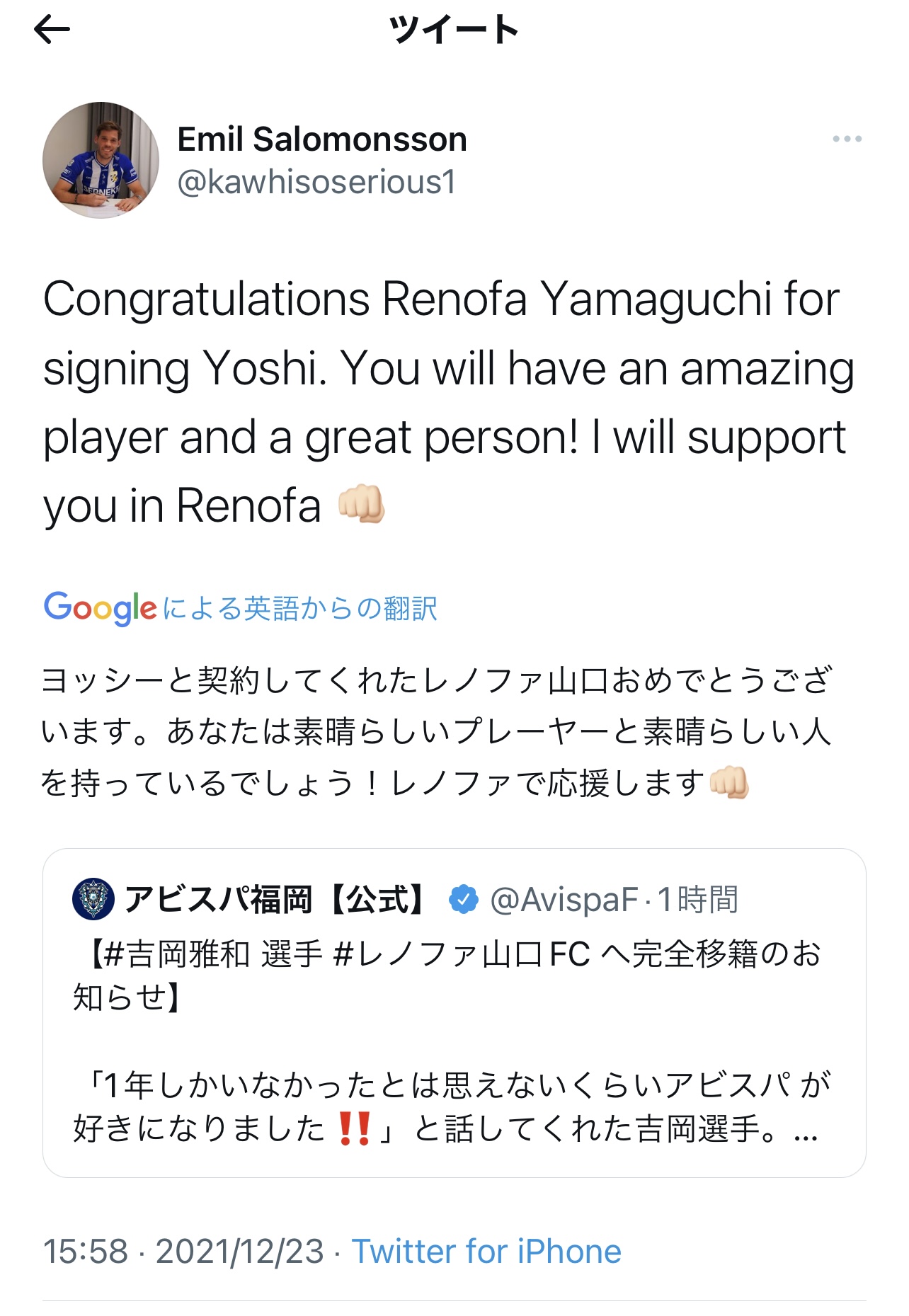This screenshot has width=909, height=1316.
Task: Go back using the top arrow
Action: coord(52,30)
